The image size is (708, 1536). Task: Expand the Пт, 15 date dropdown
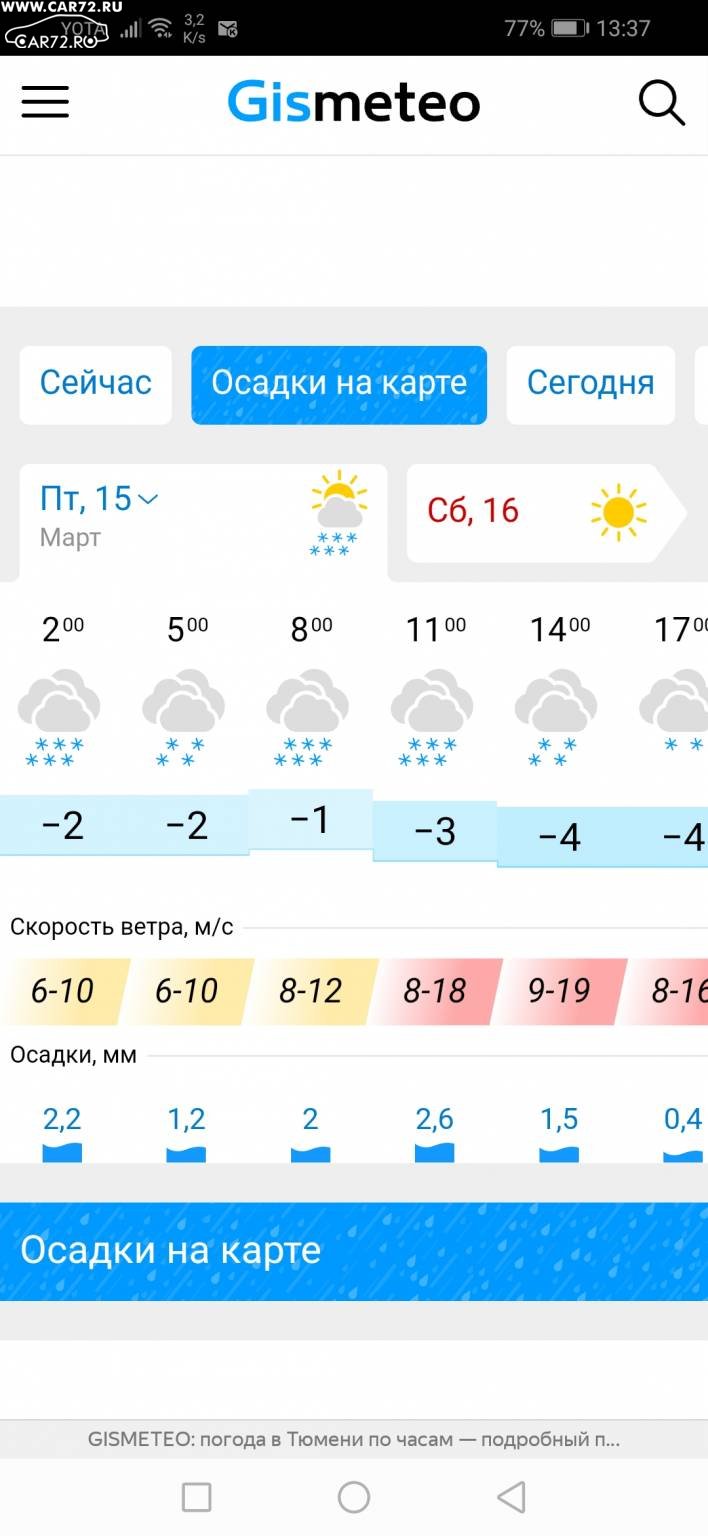99,498
